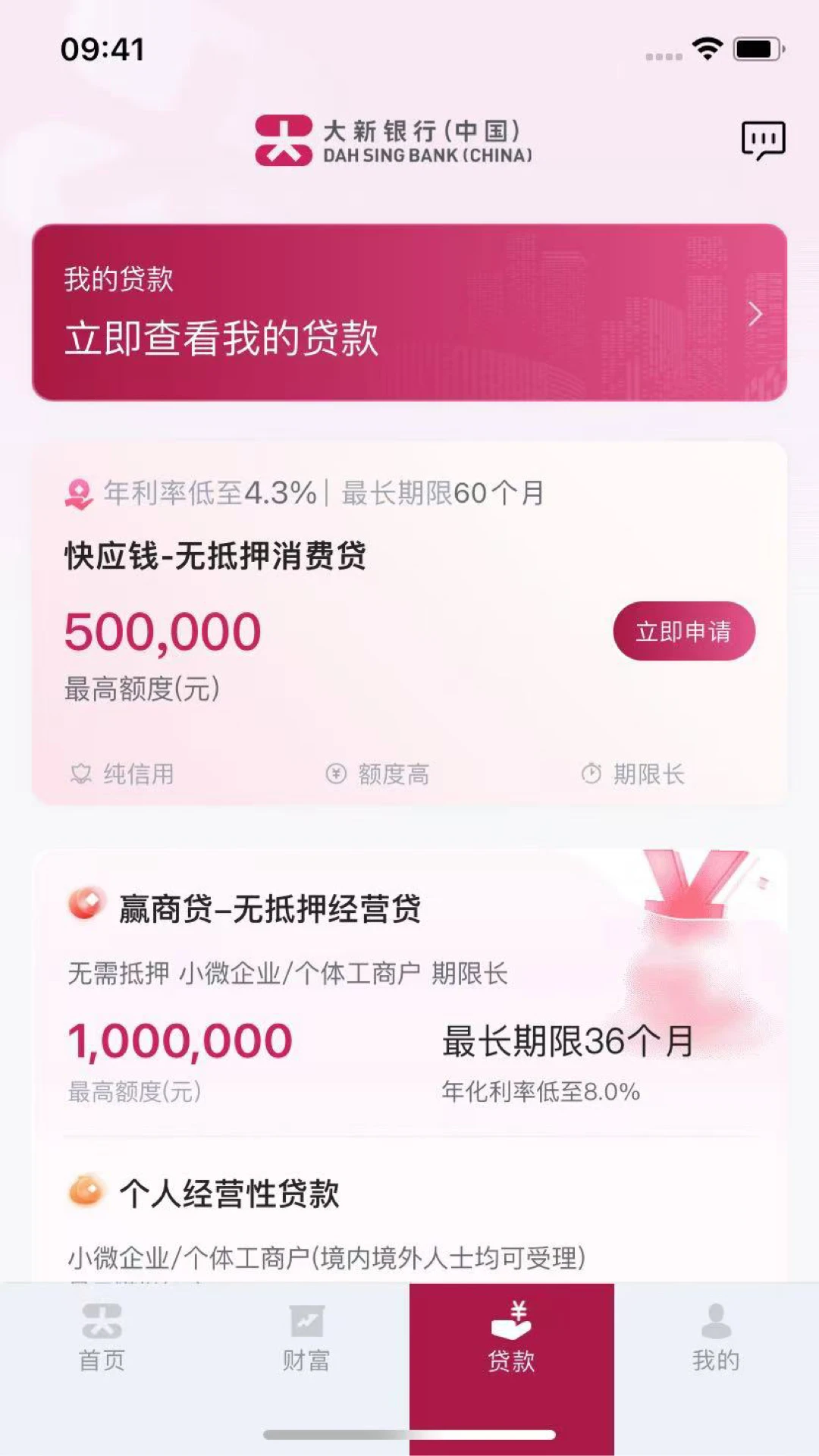Select the 快应钱-无抵押消费贷 title

[x=215, y=556]
